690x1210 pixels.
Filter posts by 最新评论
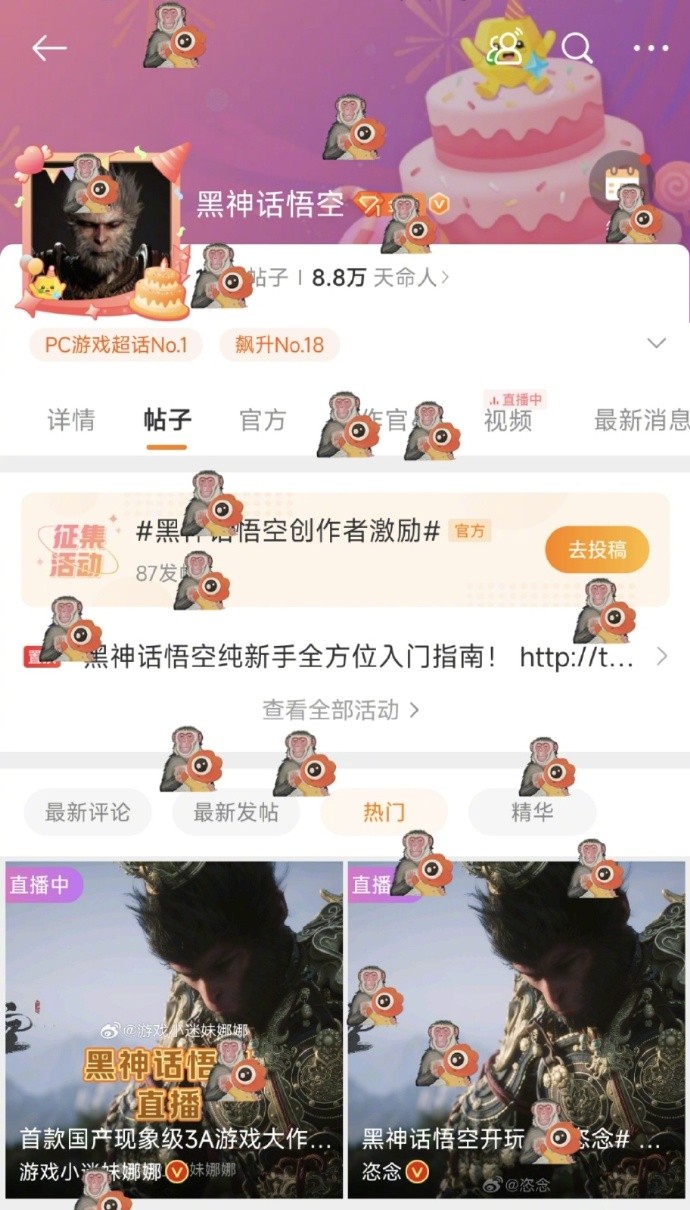(87, 812)
